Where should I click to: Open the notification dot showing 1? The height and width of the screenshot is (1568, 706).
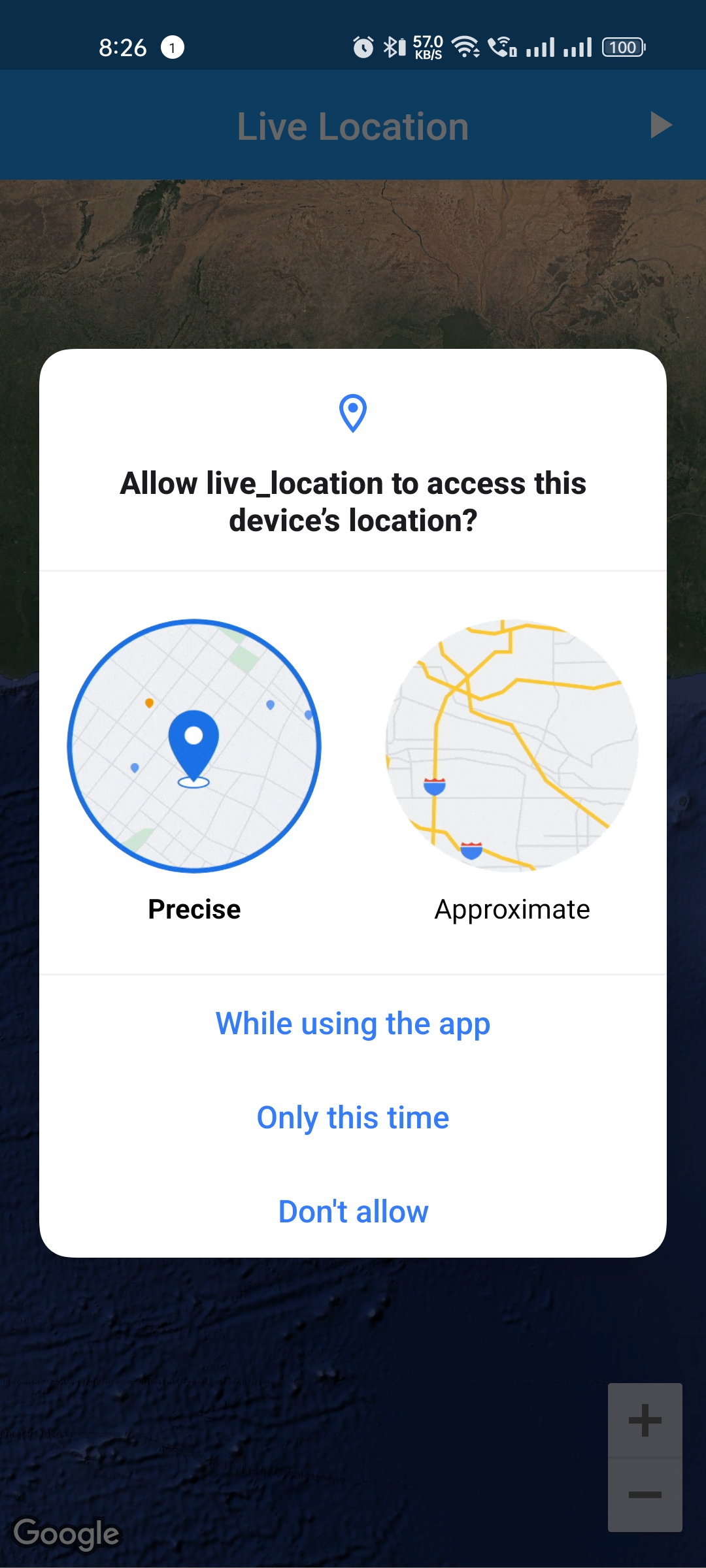pyautogui.click(x=171, y=46)
